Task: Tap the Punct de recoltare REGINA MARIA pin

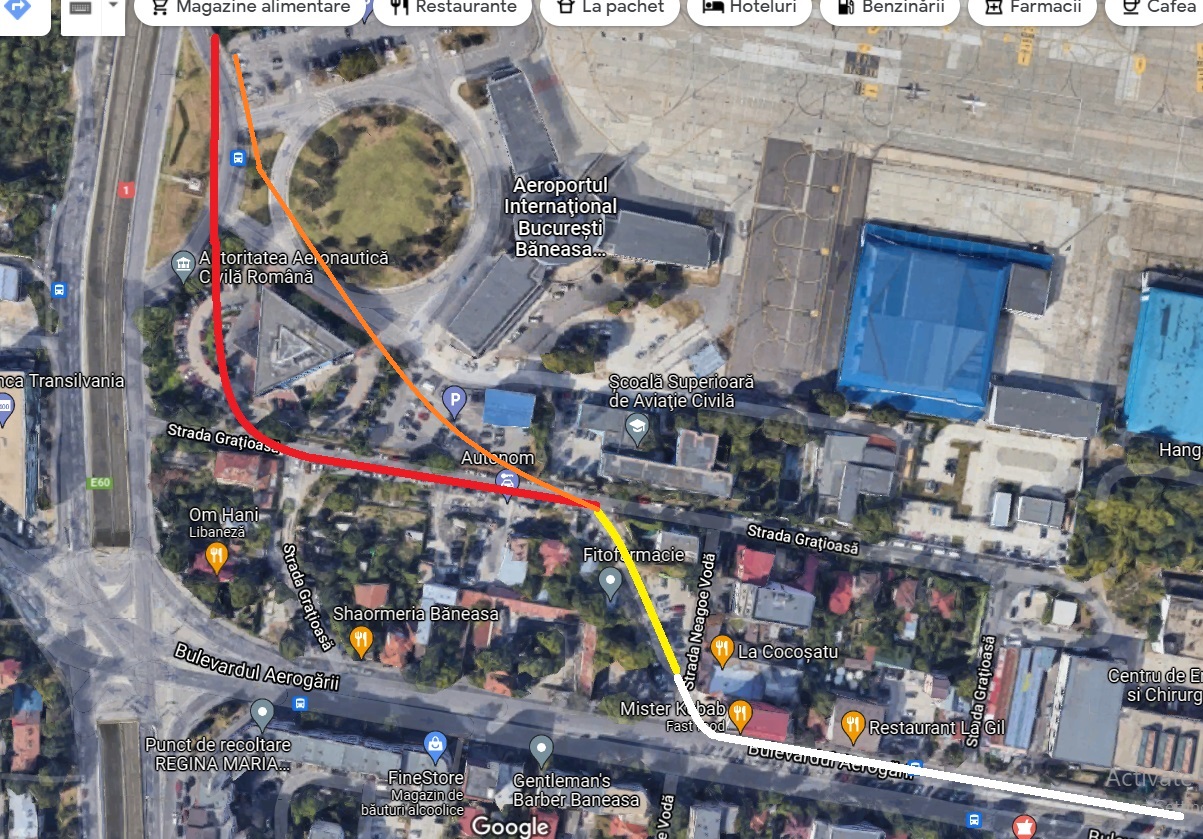Action: pos(262,714)
